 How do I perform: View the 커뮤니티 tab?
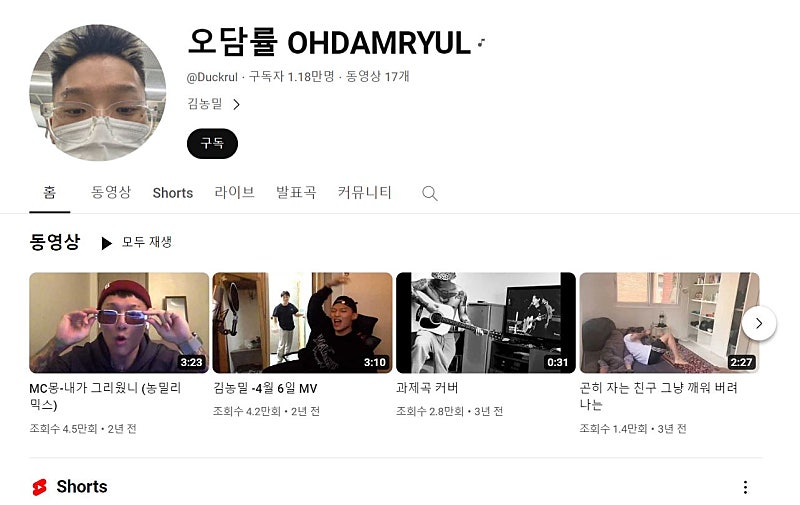pyautogui.click(x=364, y=193)
